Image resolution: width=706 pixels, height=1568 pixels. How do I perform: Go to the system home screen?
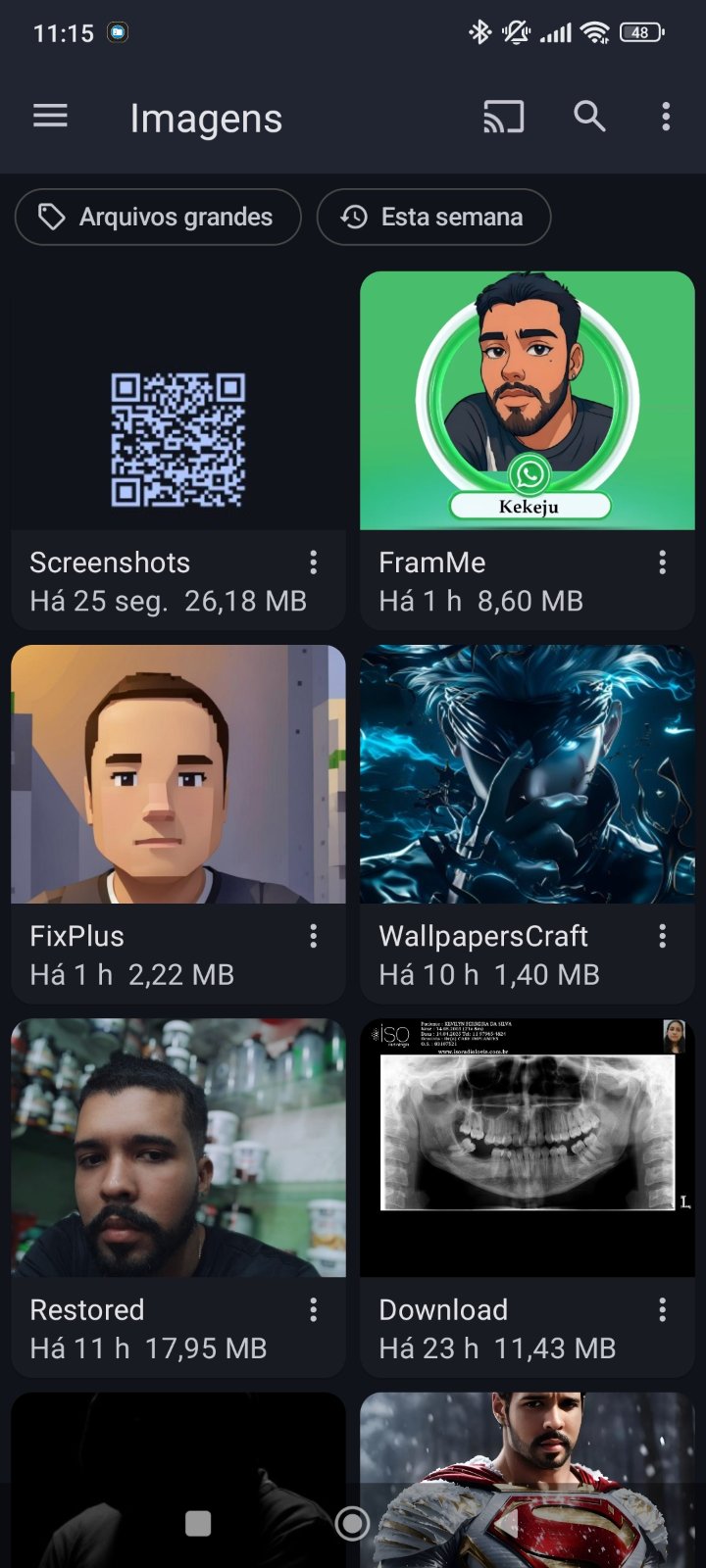coord(352,1523)
